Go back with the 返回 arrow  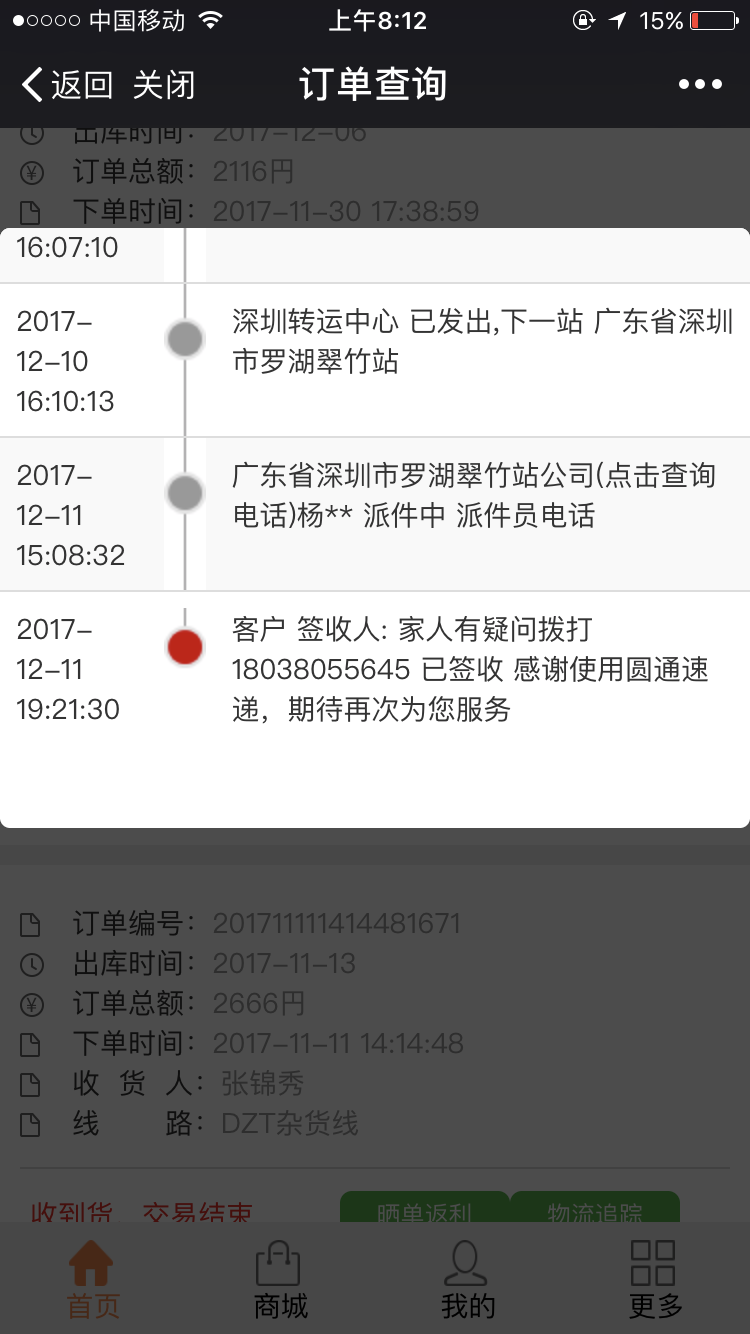tap(67, 85)
